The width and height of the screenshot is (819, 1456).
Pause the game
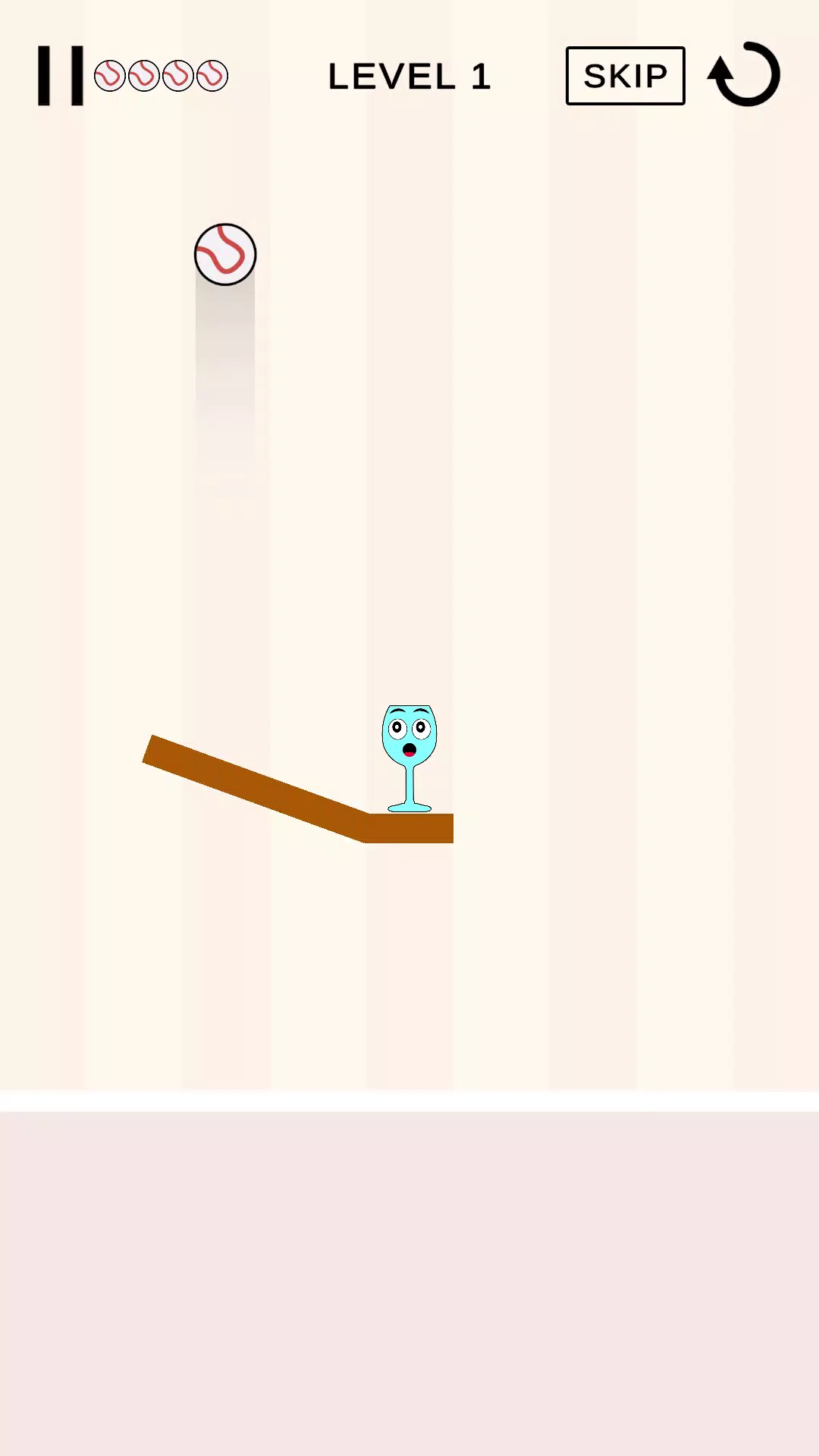pos(61,76)
